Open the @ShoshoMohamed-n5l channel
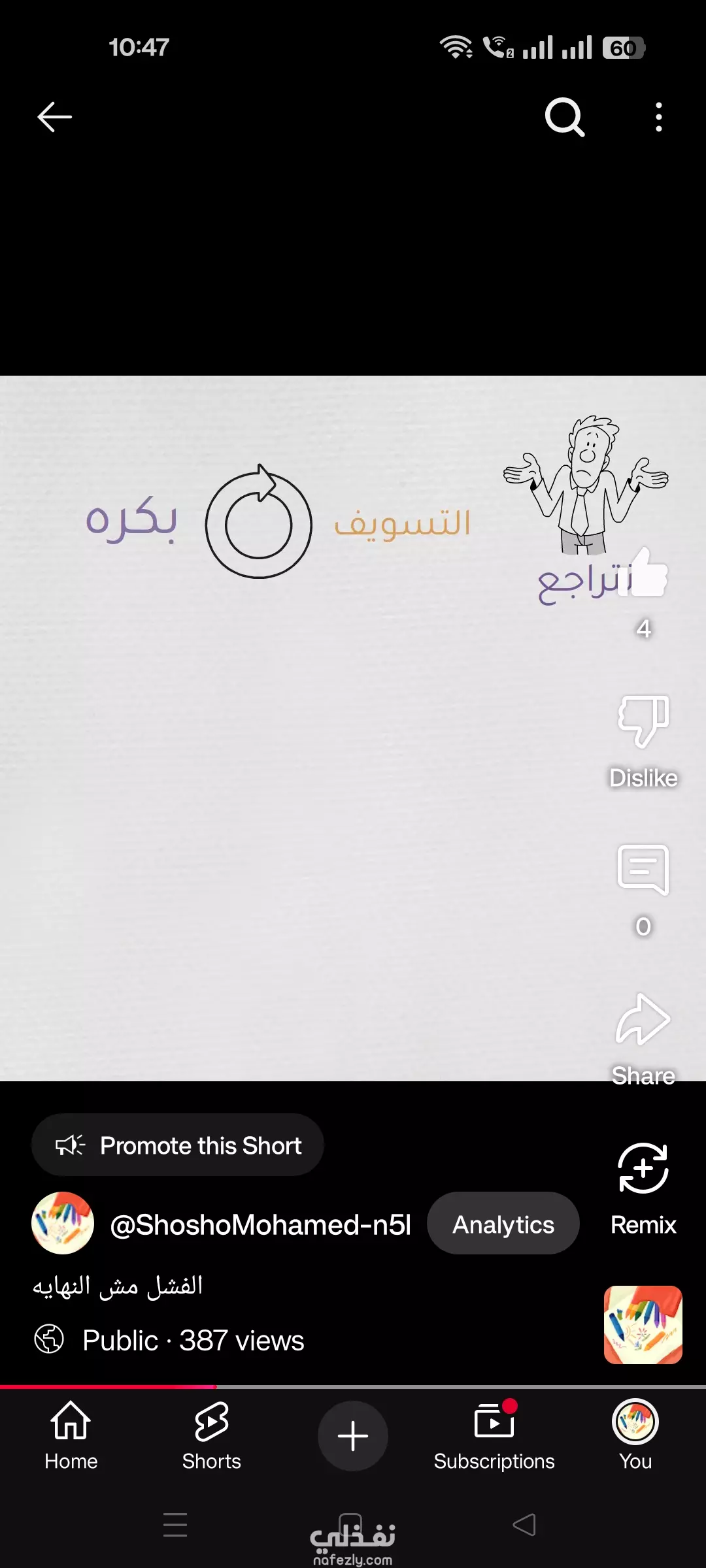The width and height of the screenshot is (706, 1568). point(260,1224)
